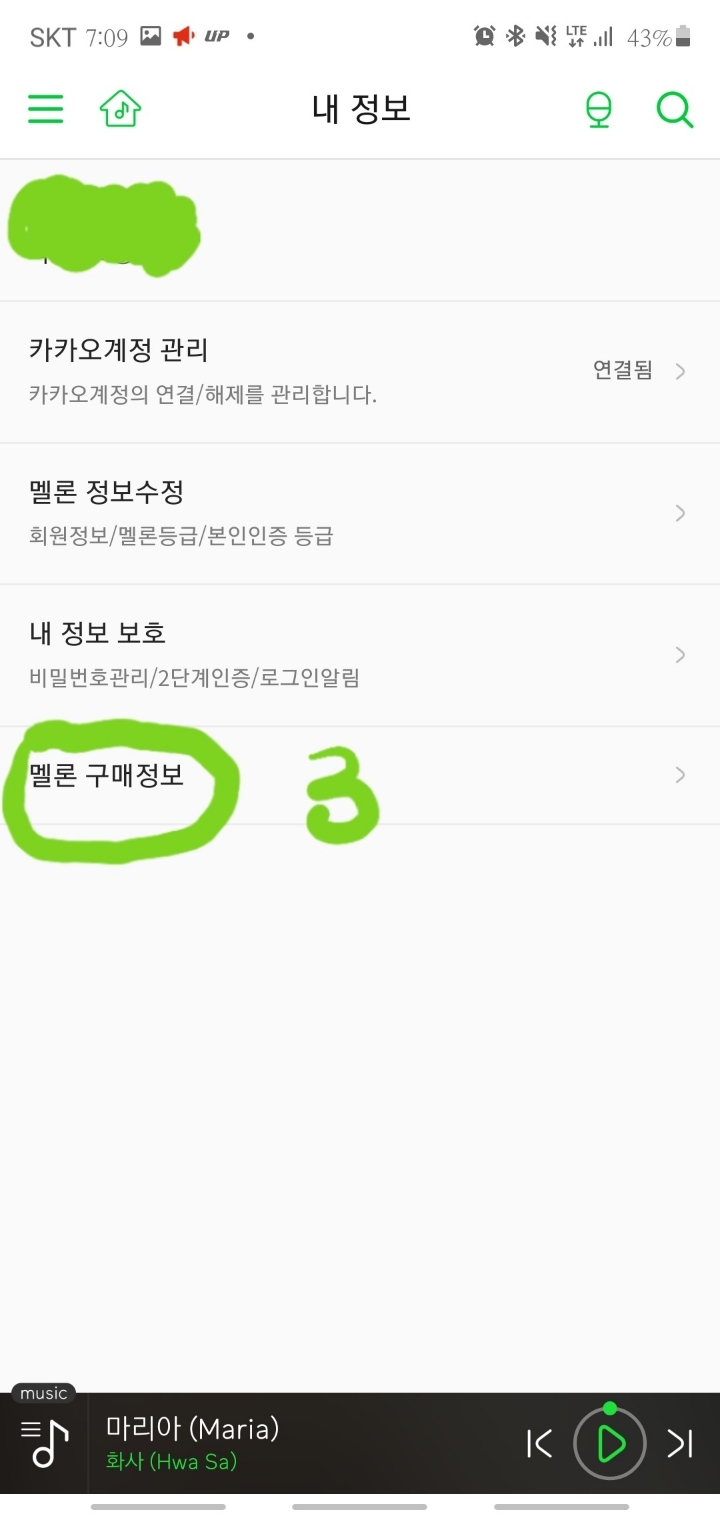Skip to the previous track
This screenshot has width=720, height=1520.
[x=539, y=1444]
